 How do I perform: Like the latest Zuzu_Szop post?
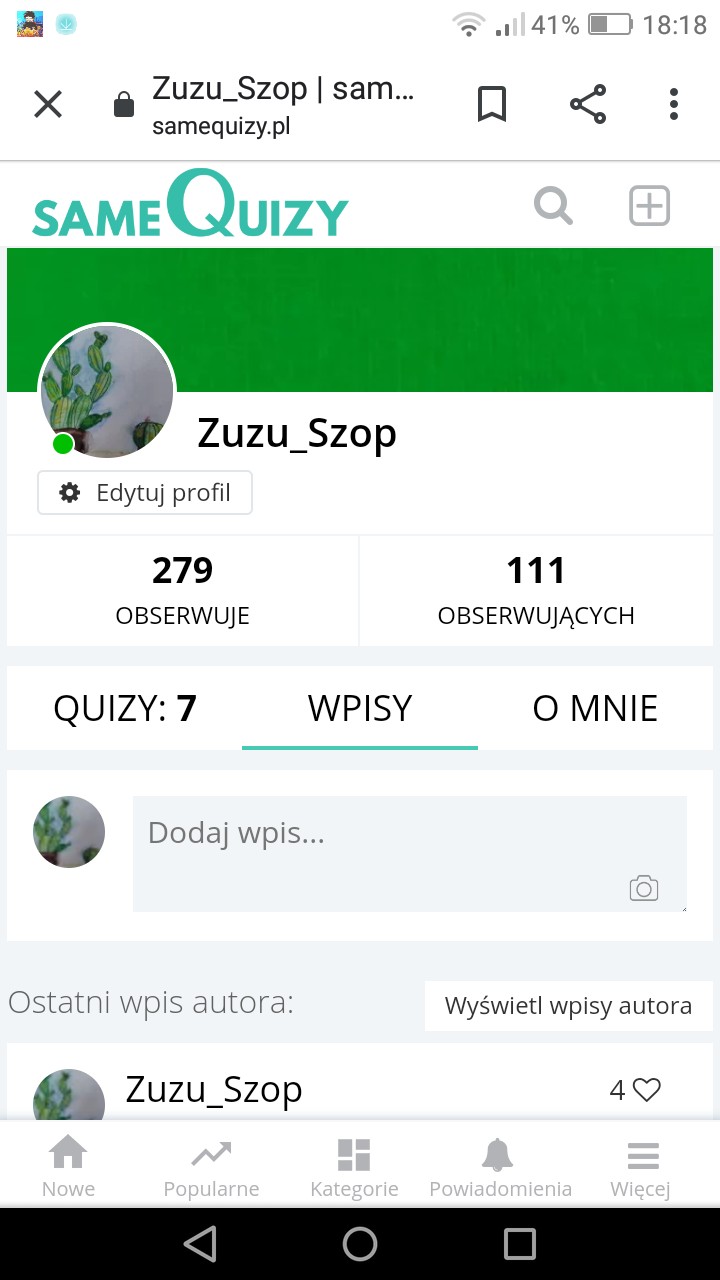tap(647, 1090)
